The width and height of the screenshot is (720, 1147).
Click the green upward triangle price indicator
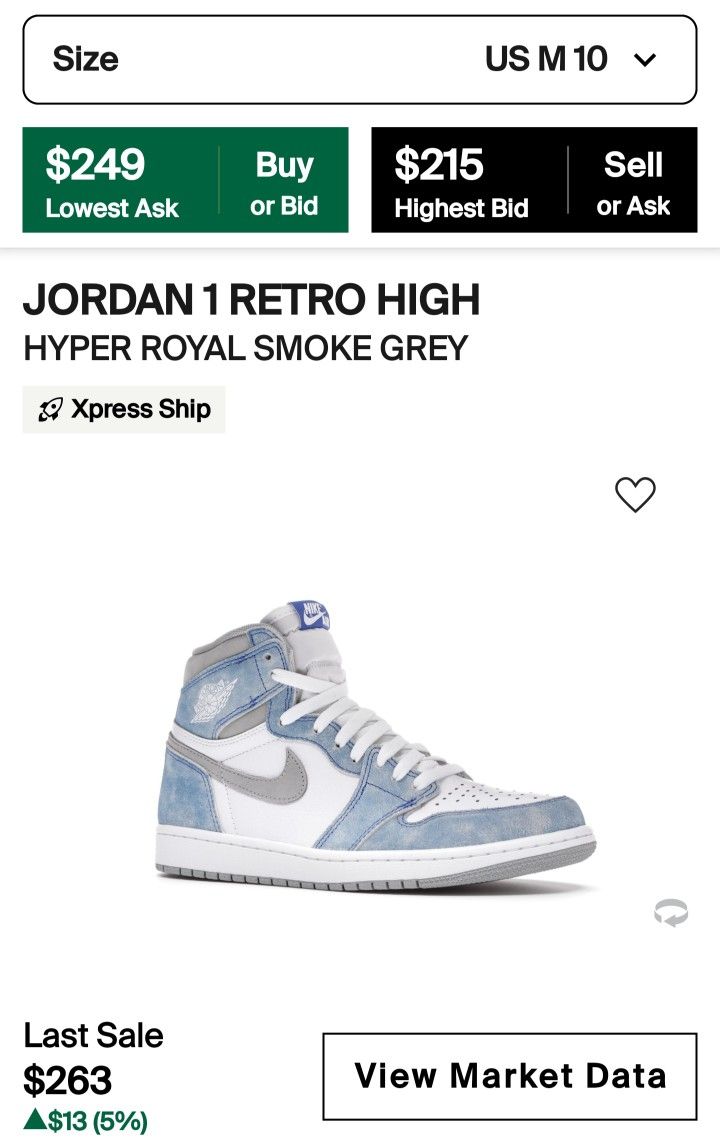pyautogui.click(x=34, y=1121)
